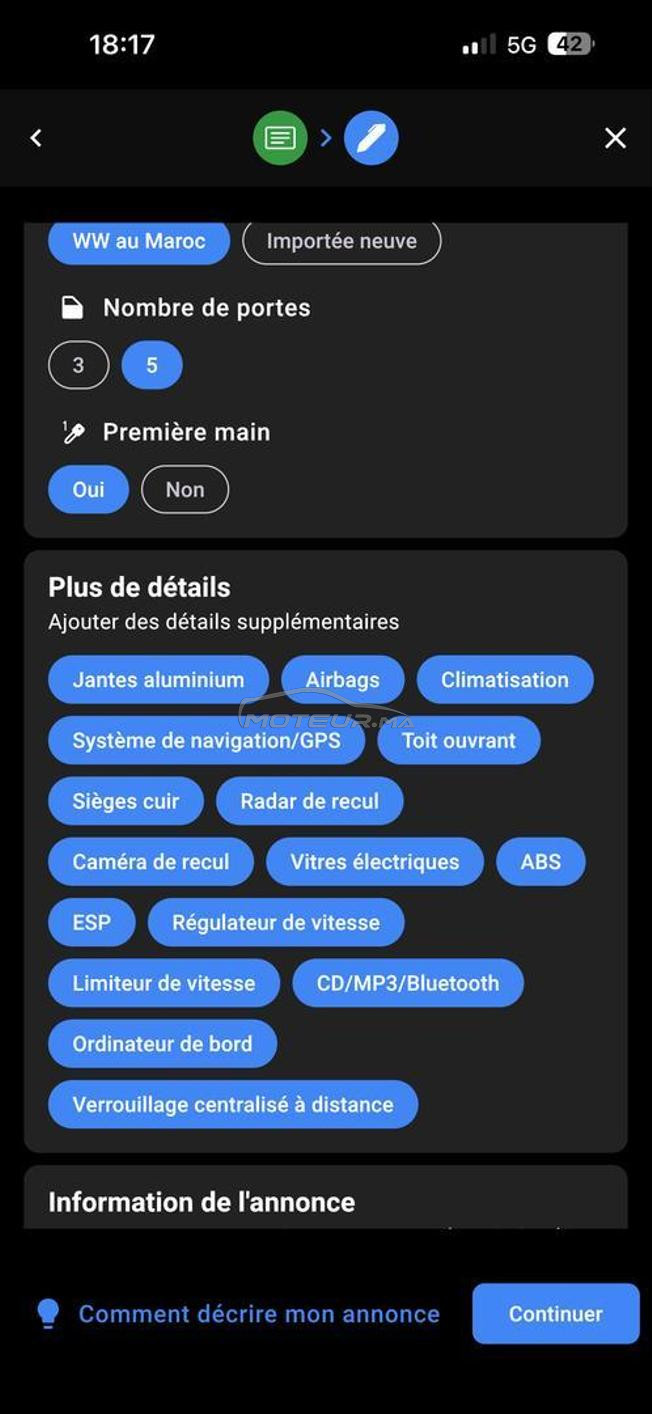This screenshot has height=1414, width=652.
Task: Go back with the arrow icon
Action: tap(36, 138)
